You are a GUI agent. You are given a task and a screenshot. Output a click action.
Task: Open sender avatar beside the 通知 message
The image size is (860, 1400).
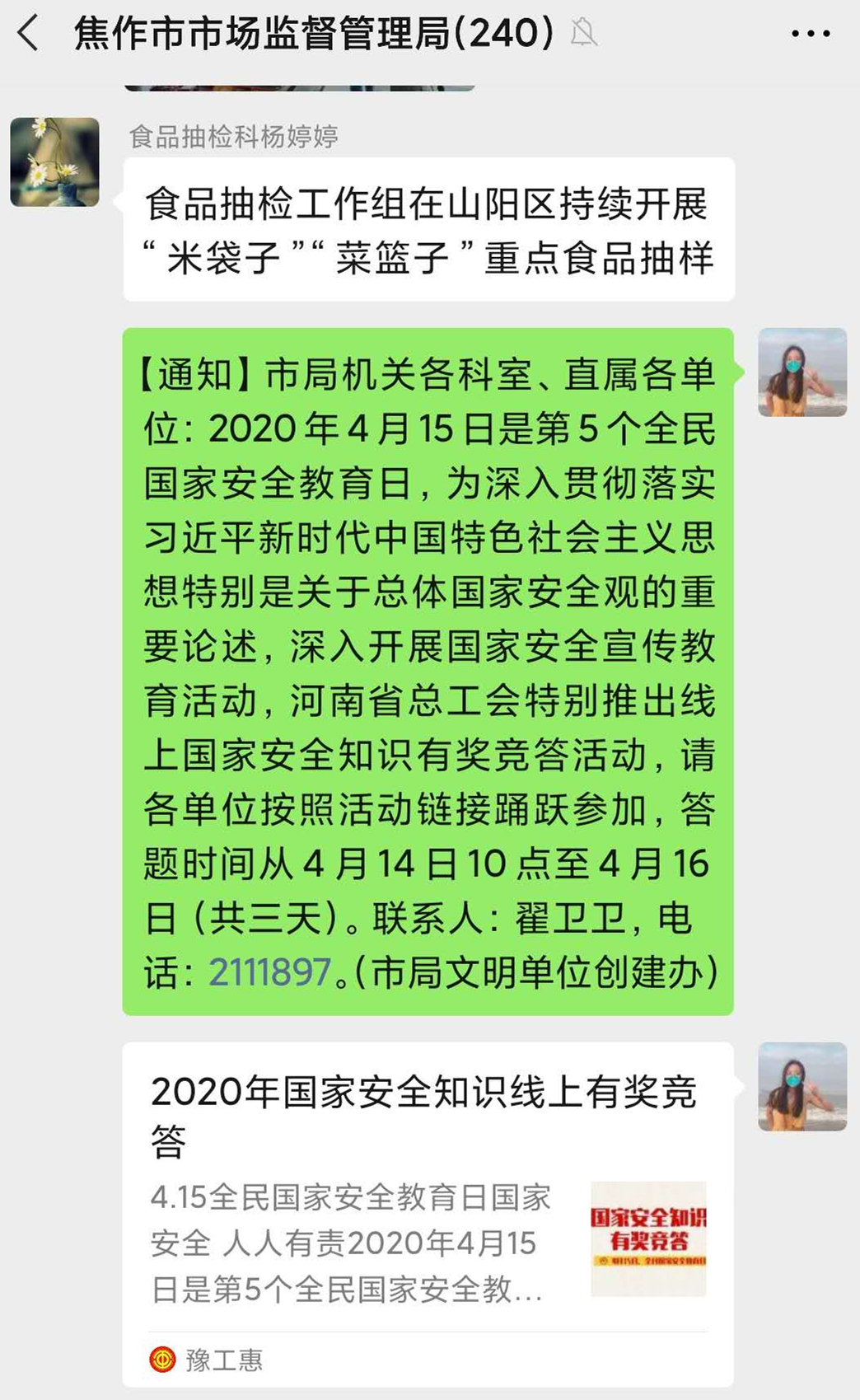tap(802, 372)
